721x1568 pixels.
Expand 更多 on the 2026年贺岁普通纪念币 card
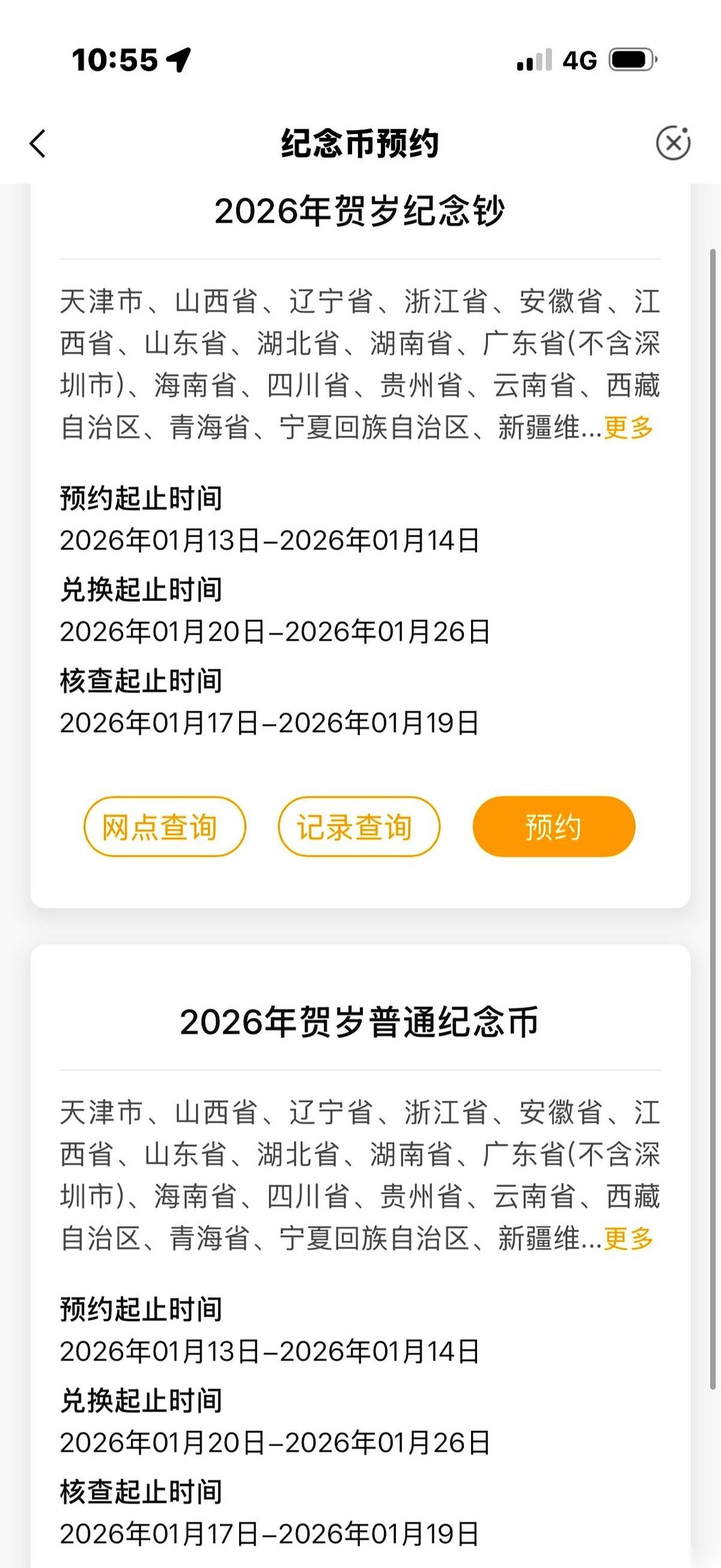627,1239
